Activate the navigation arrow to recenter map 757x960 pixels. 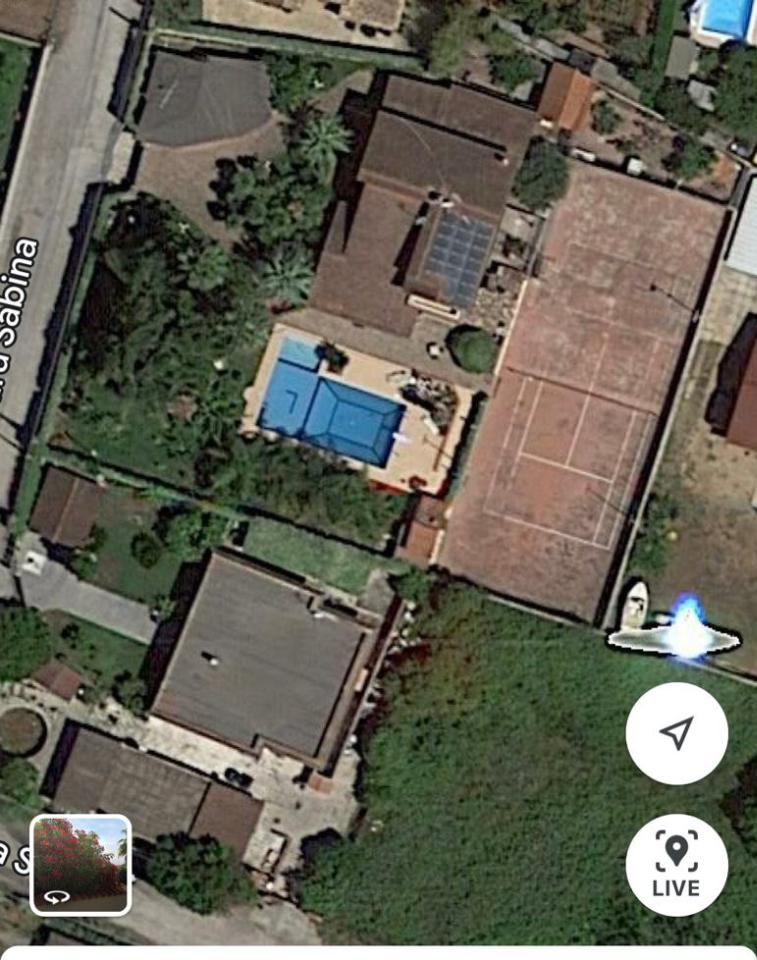coord(676,734)
